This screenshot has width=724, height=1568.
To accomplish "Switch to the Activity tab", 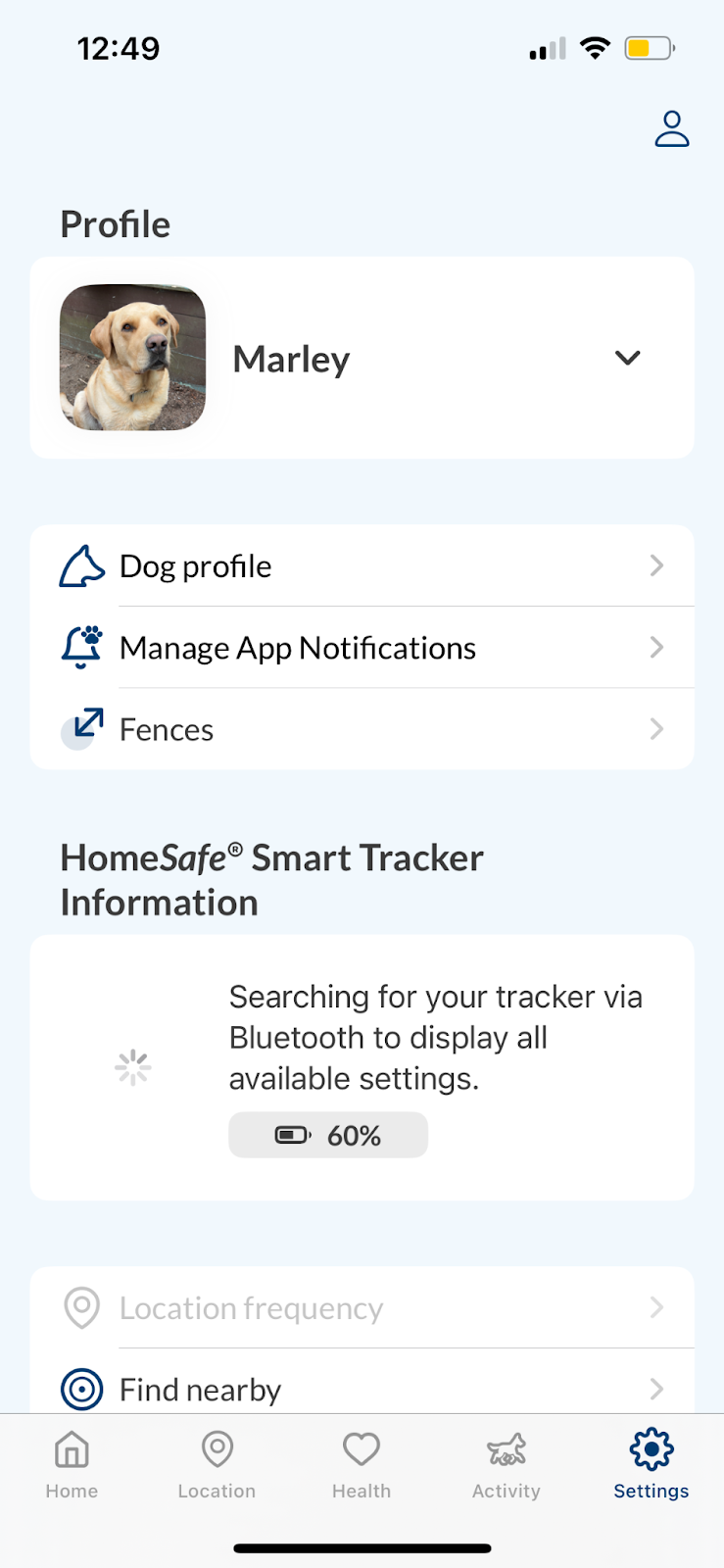I will click(507, 1464).
